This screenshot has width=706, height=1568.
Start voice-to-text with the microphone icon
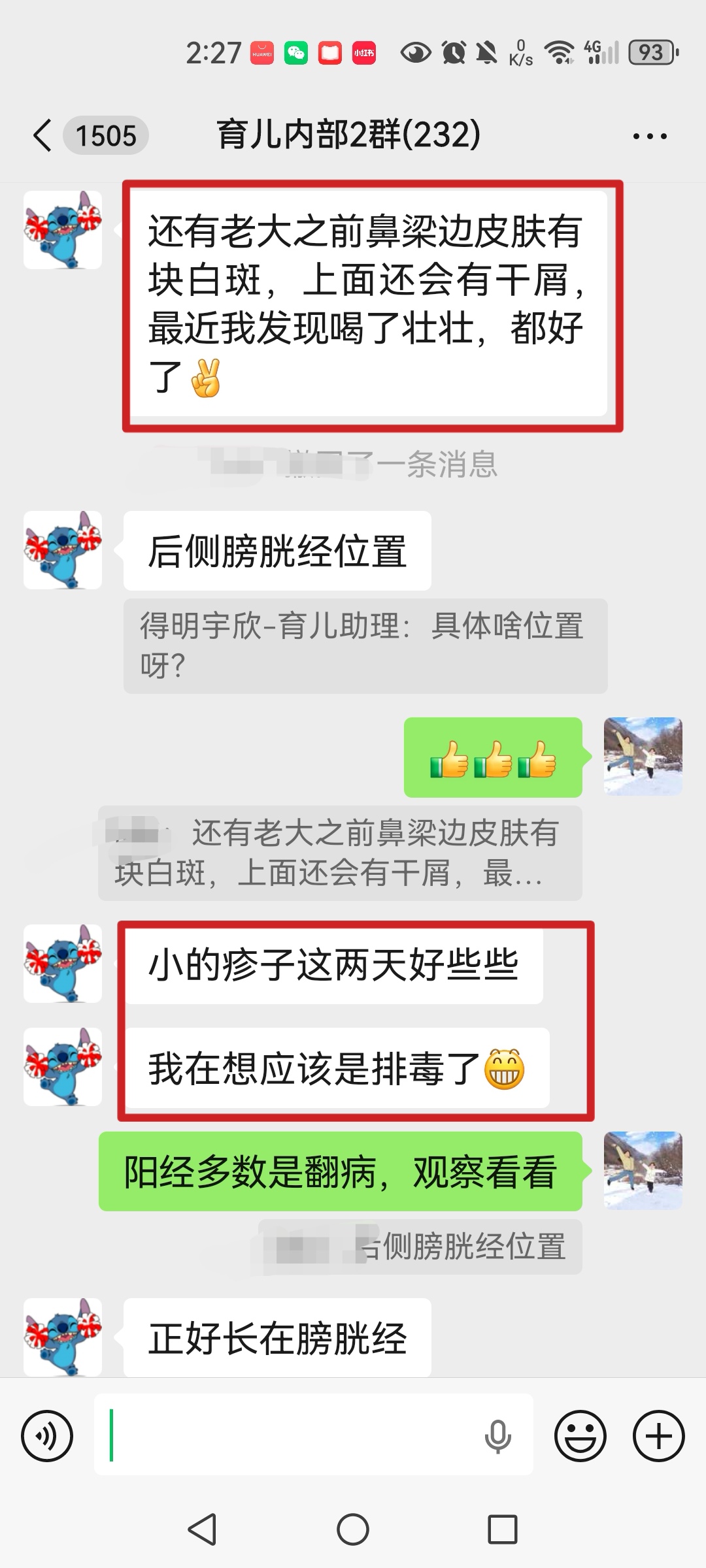click(497, 1436)
